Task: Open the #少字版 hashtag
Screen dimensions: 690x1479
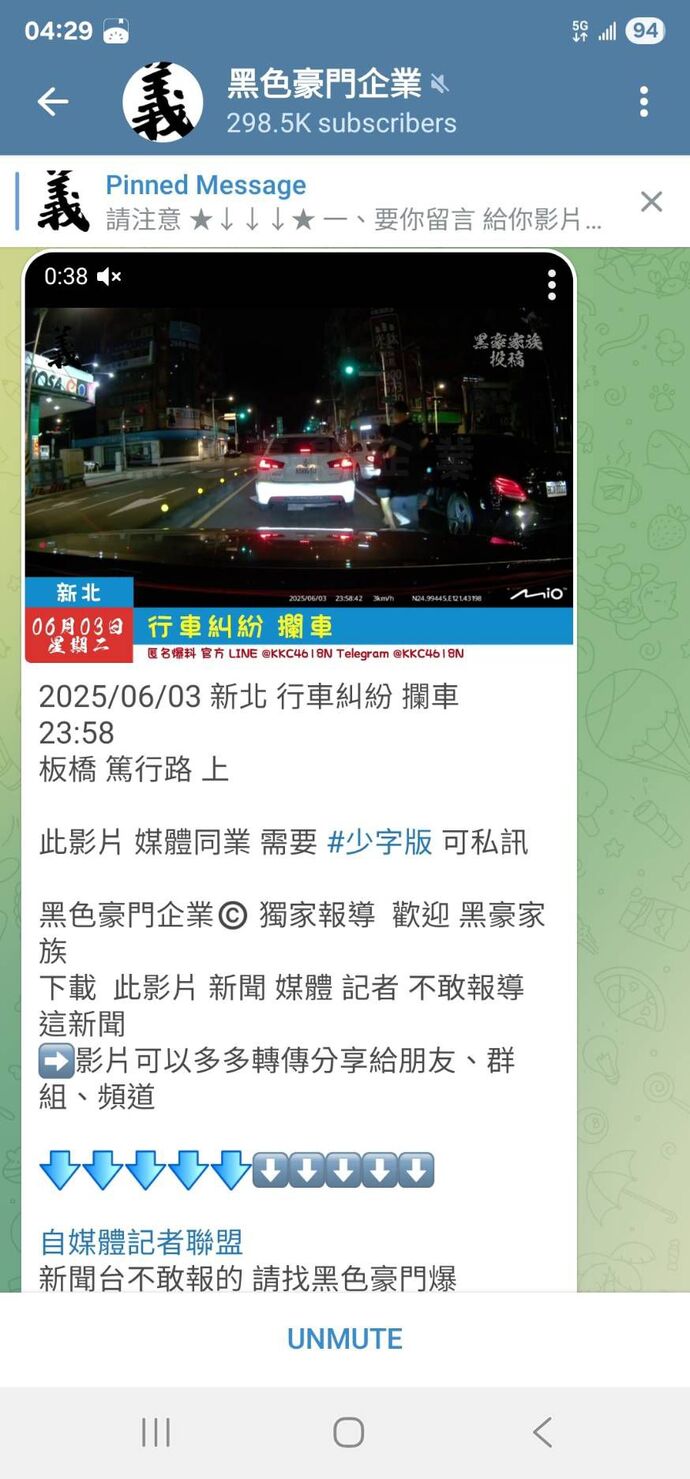Action: pyautogui.click(x=380, y=842)
